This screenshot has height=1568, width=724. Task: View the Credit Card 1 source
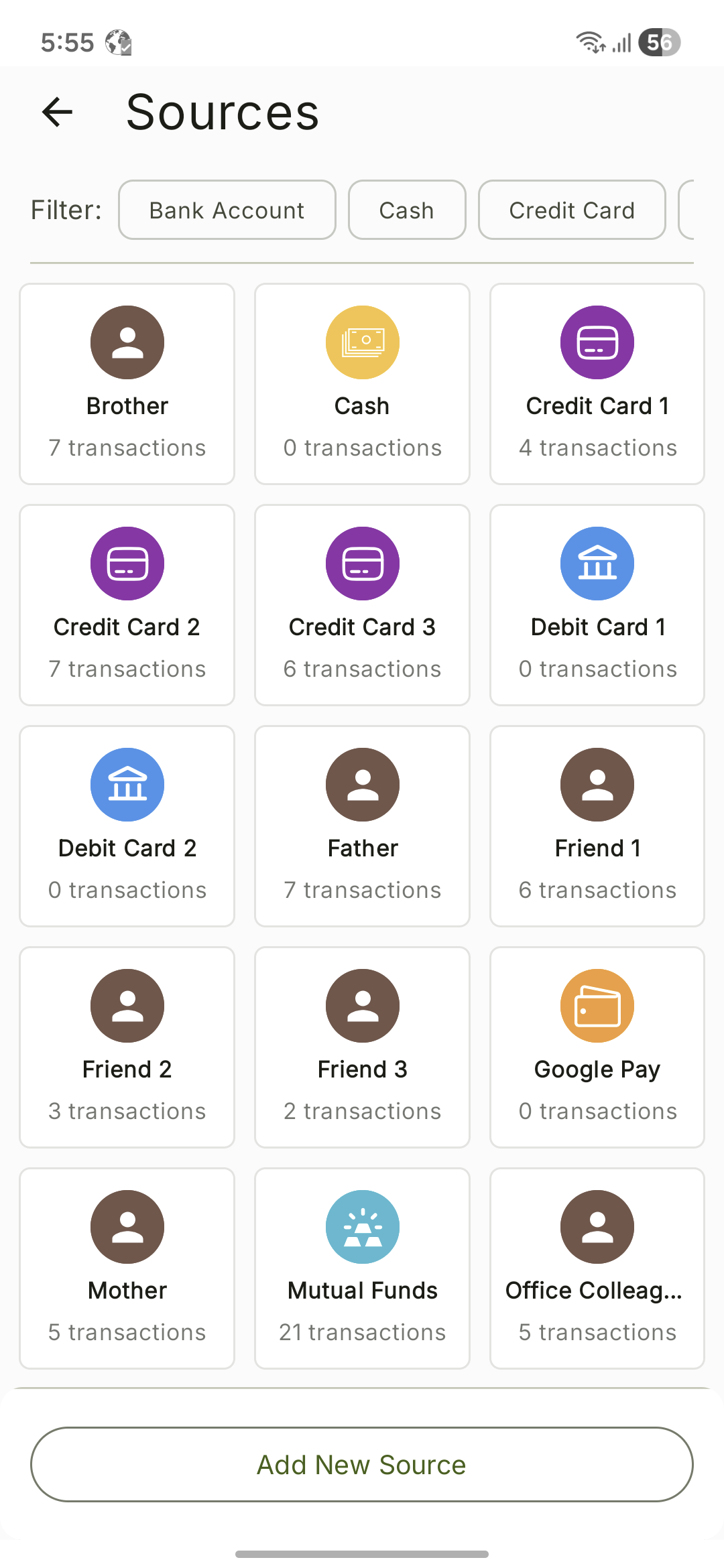[597, 383]
